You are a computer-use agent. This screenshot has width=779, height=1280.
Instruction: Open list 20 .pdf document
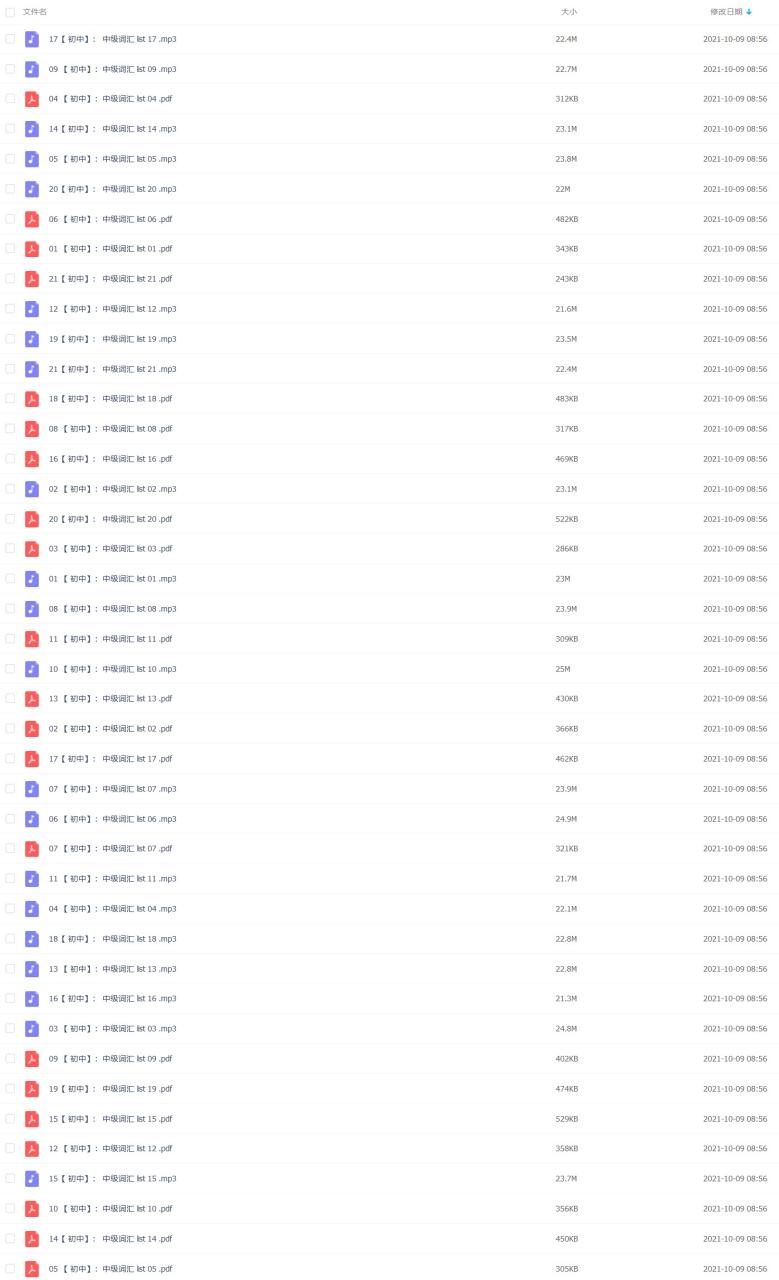(x=110, y=519)
